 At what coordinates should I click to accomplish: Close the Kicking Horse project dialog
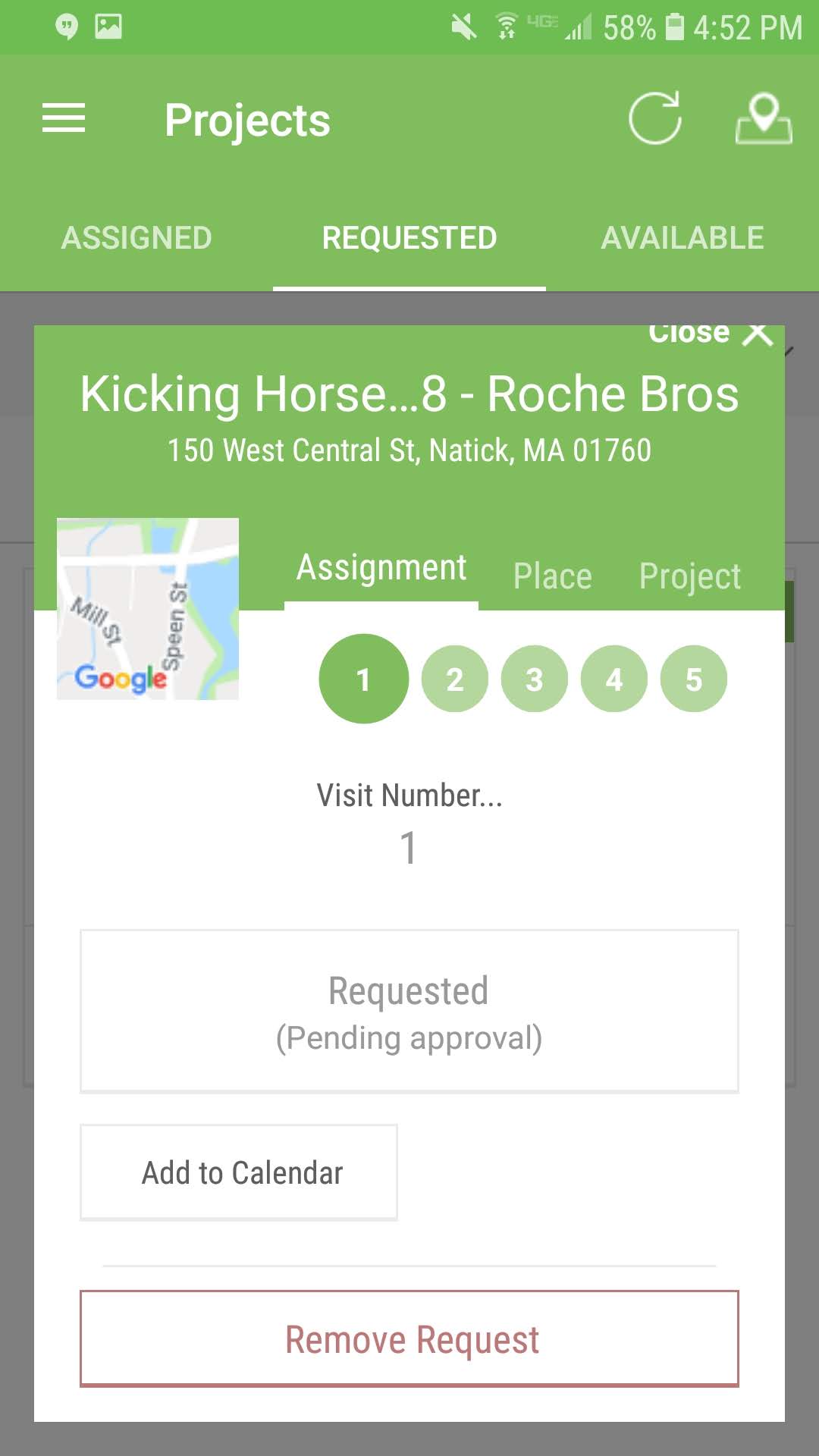(711, 334)
